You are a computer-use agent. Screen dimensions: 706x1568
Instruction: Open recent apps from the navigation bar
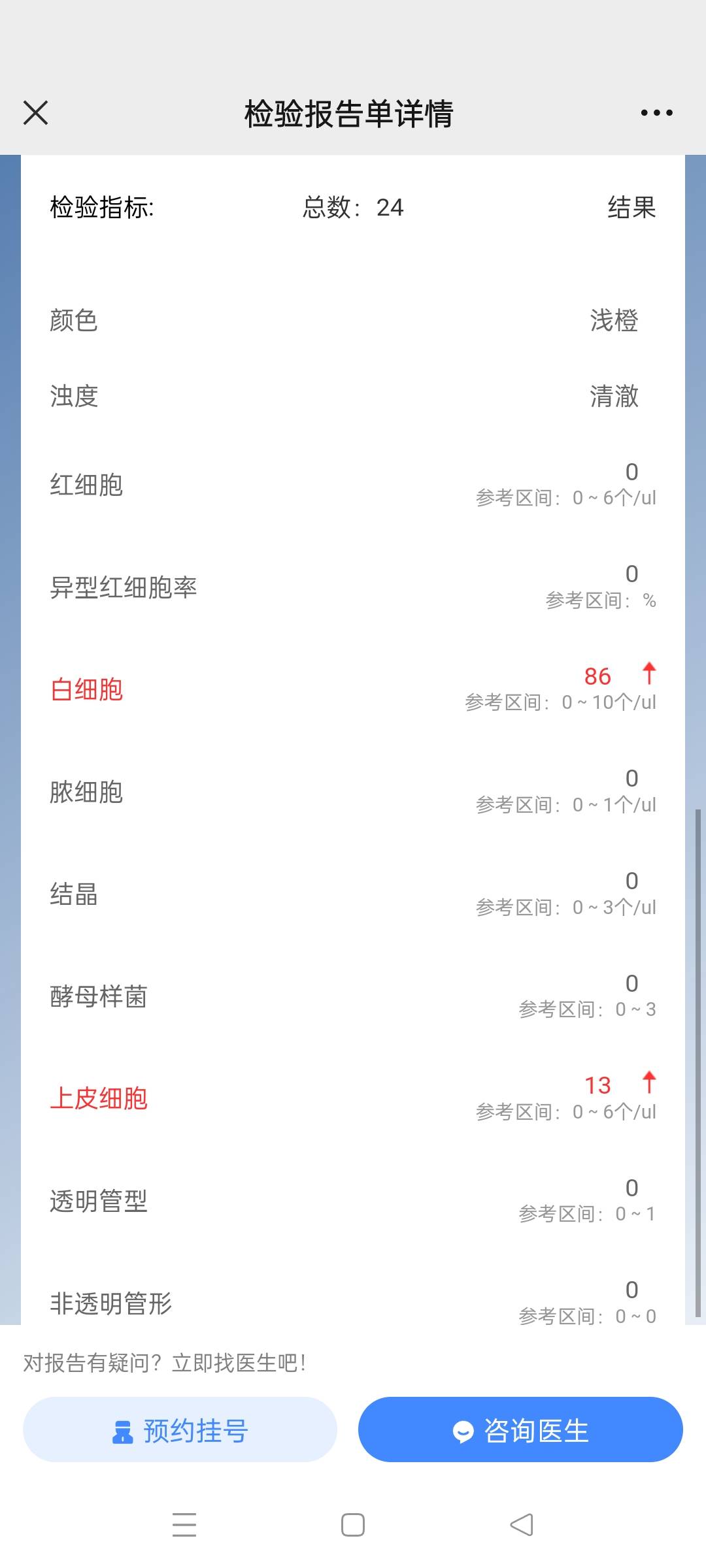(185, 1525)
